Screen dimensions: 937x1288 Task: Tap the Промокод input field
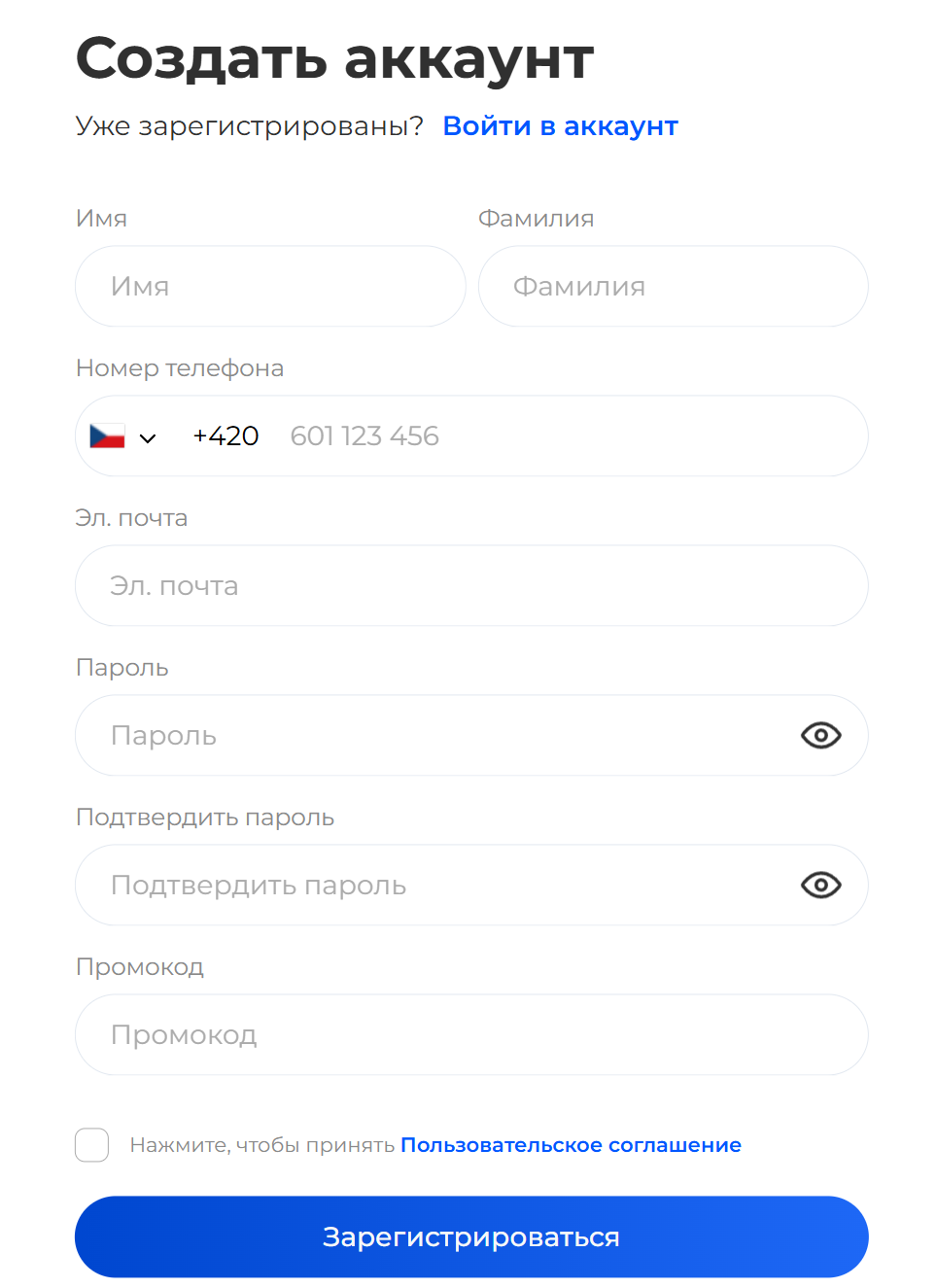click(x=471, y=1035)
